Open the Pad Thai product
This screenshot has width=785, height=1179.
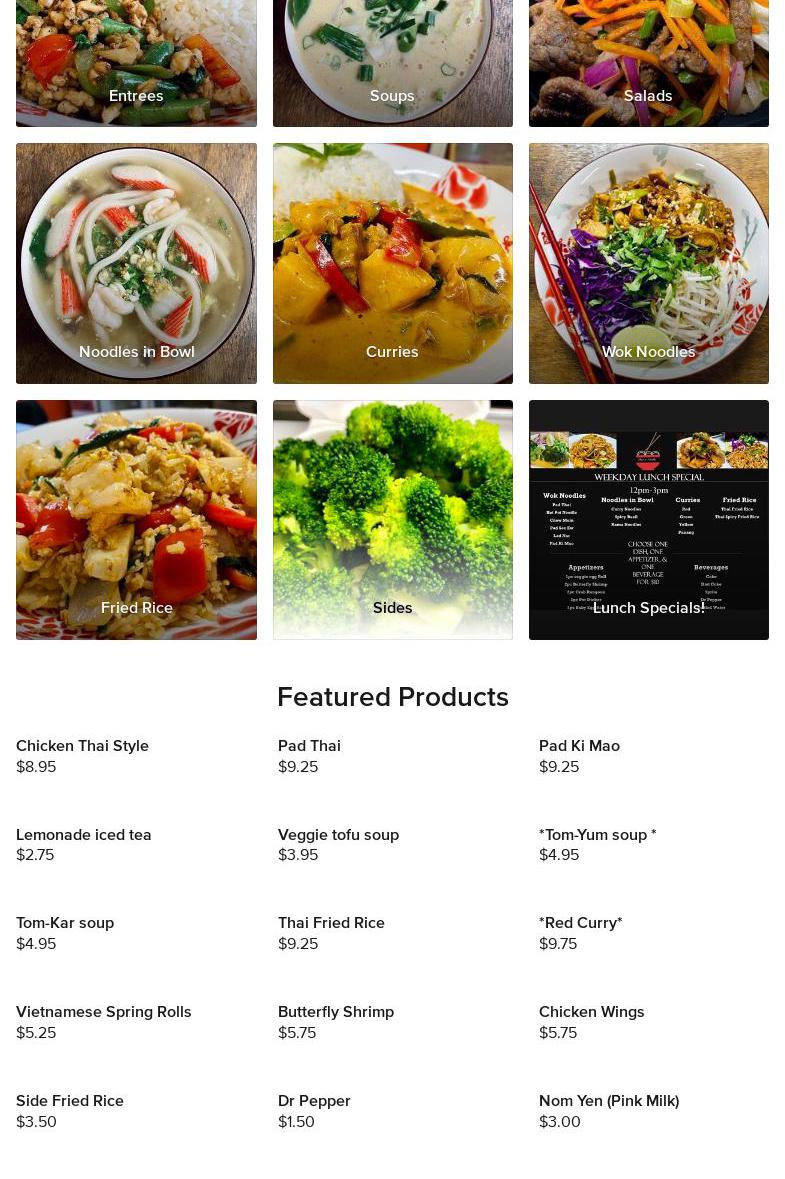pos(309,746)
